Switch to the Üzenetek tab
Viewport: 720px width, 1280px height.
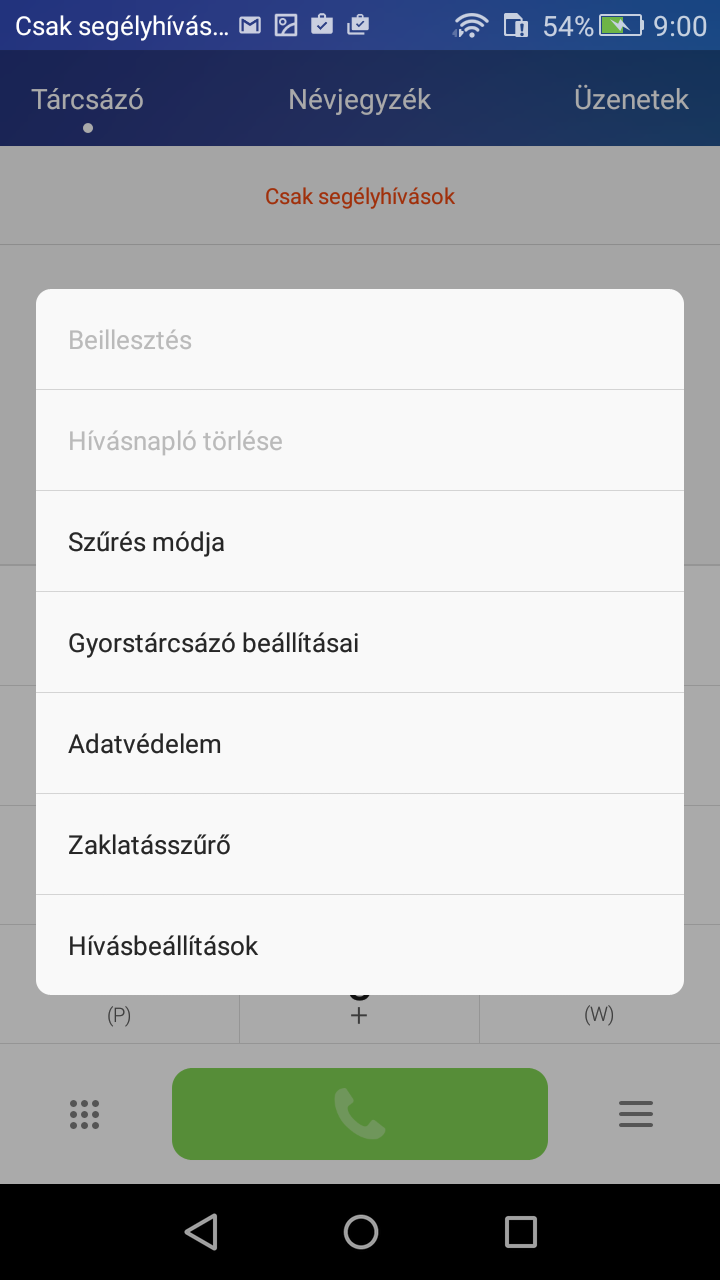point(631,100)
